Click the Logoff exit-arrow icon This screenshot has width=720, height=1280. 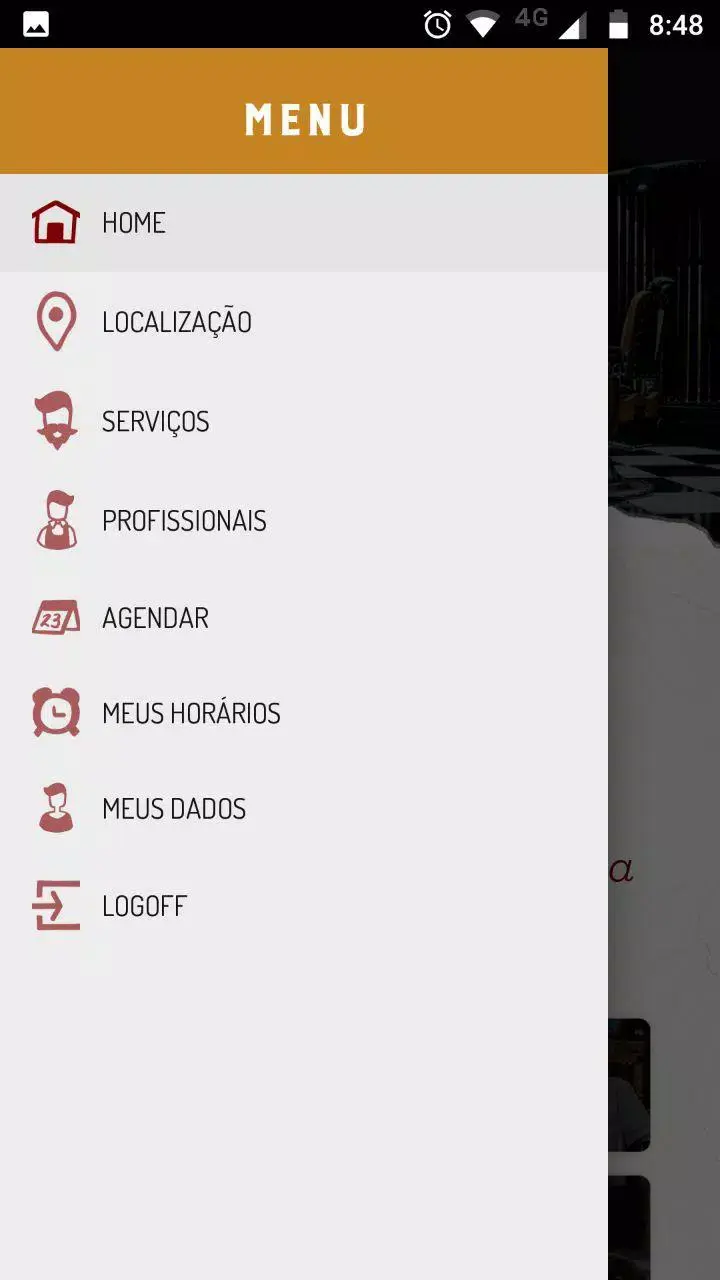coord(56,904)
